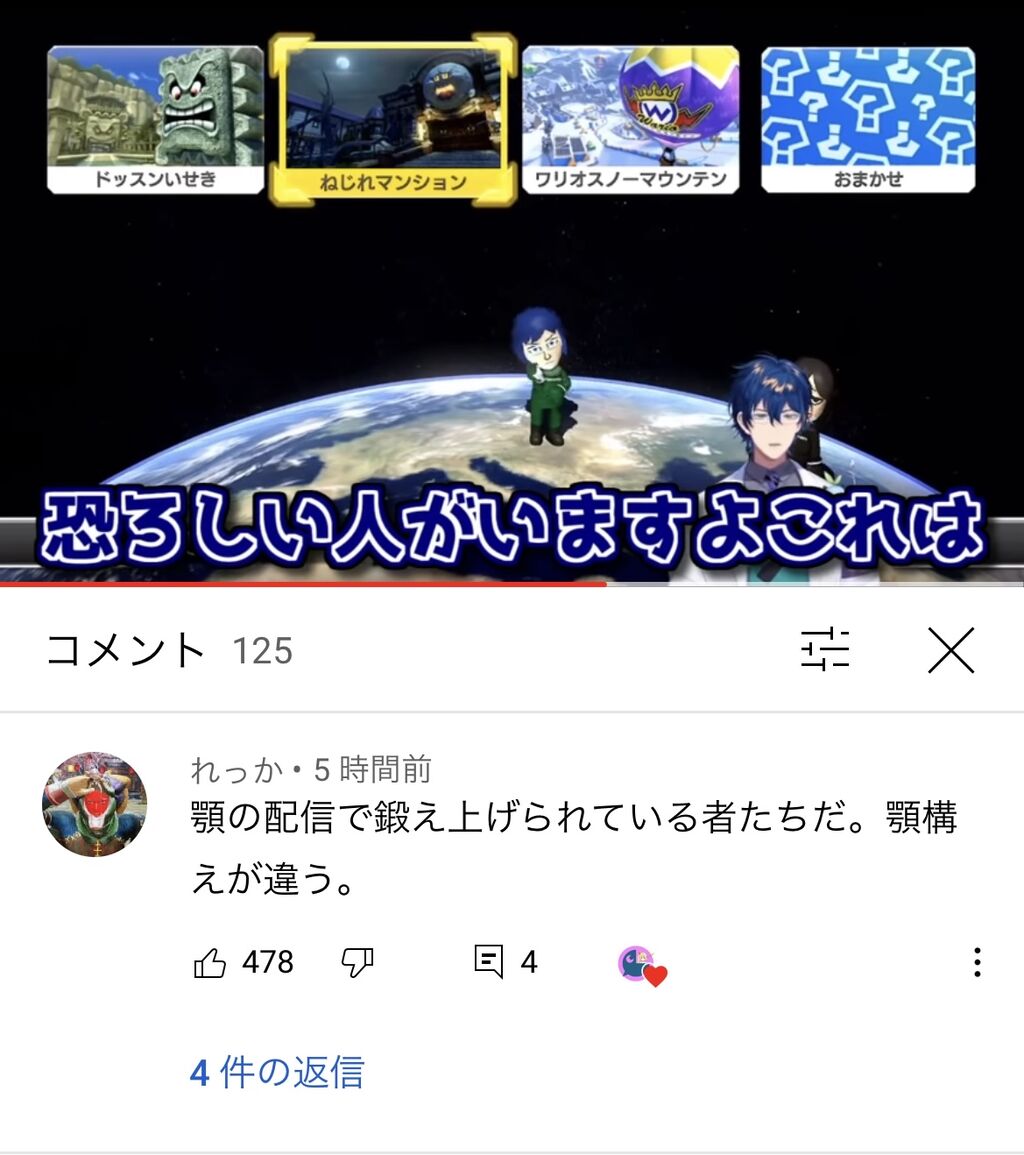Open comment sort and filter options
The image size is (1024, 1155).
point(824,649)
